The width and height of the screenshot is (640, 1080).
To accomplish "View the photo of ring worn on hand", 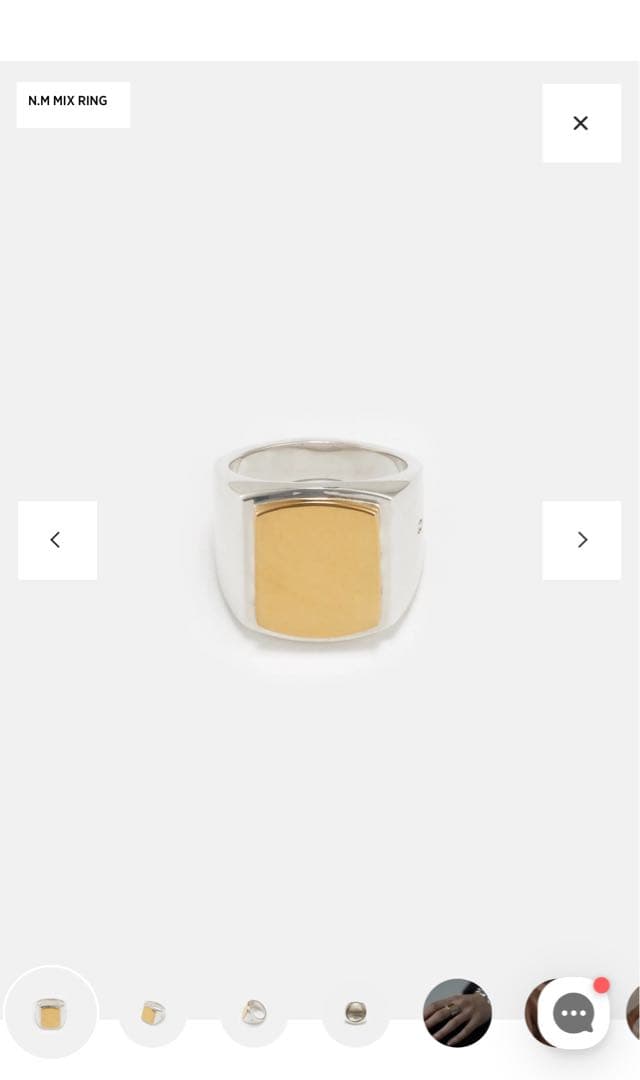I will tap(457, 1013).
